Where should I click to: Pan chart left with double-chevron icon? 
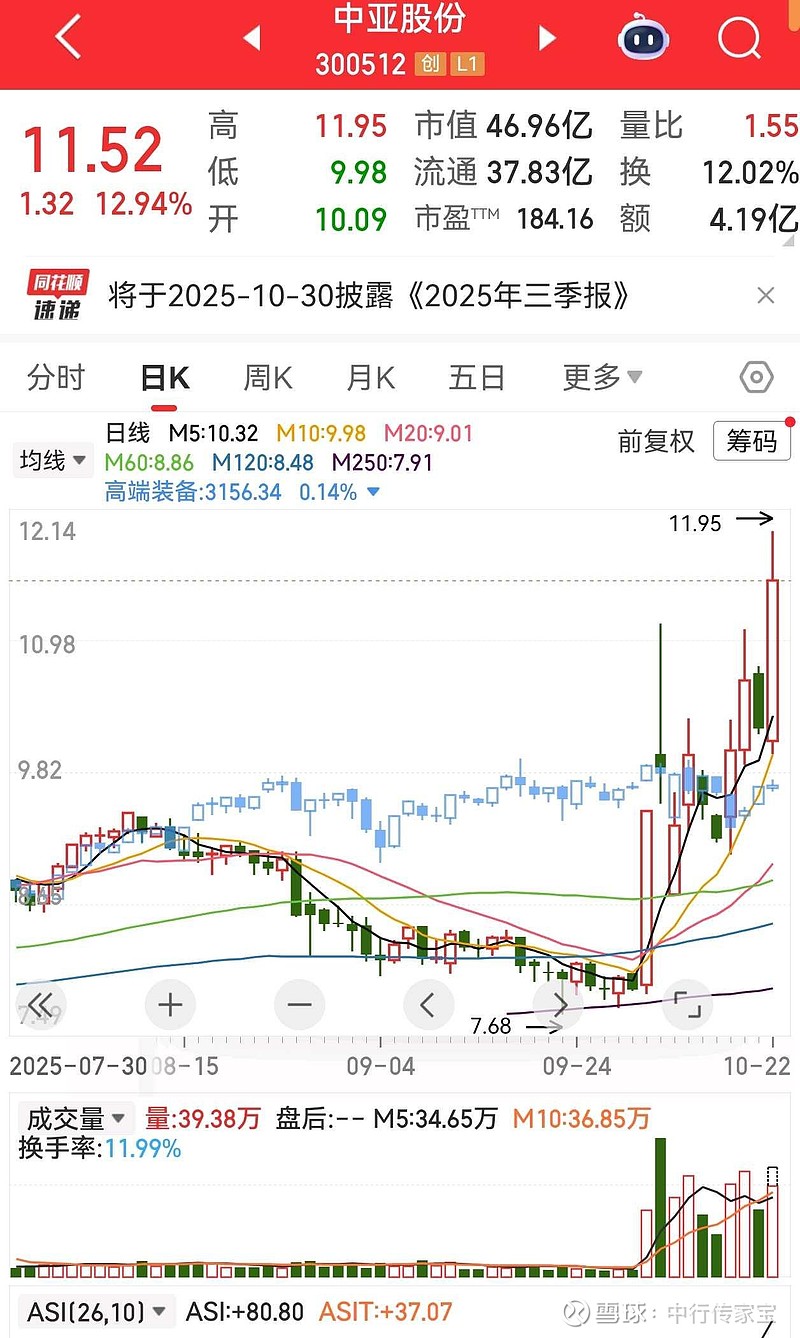tap(40, 1004)
